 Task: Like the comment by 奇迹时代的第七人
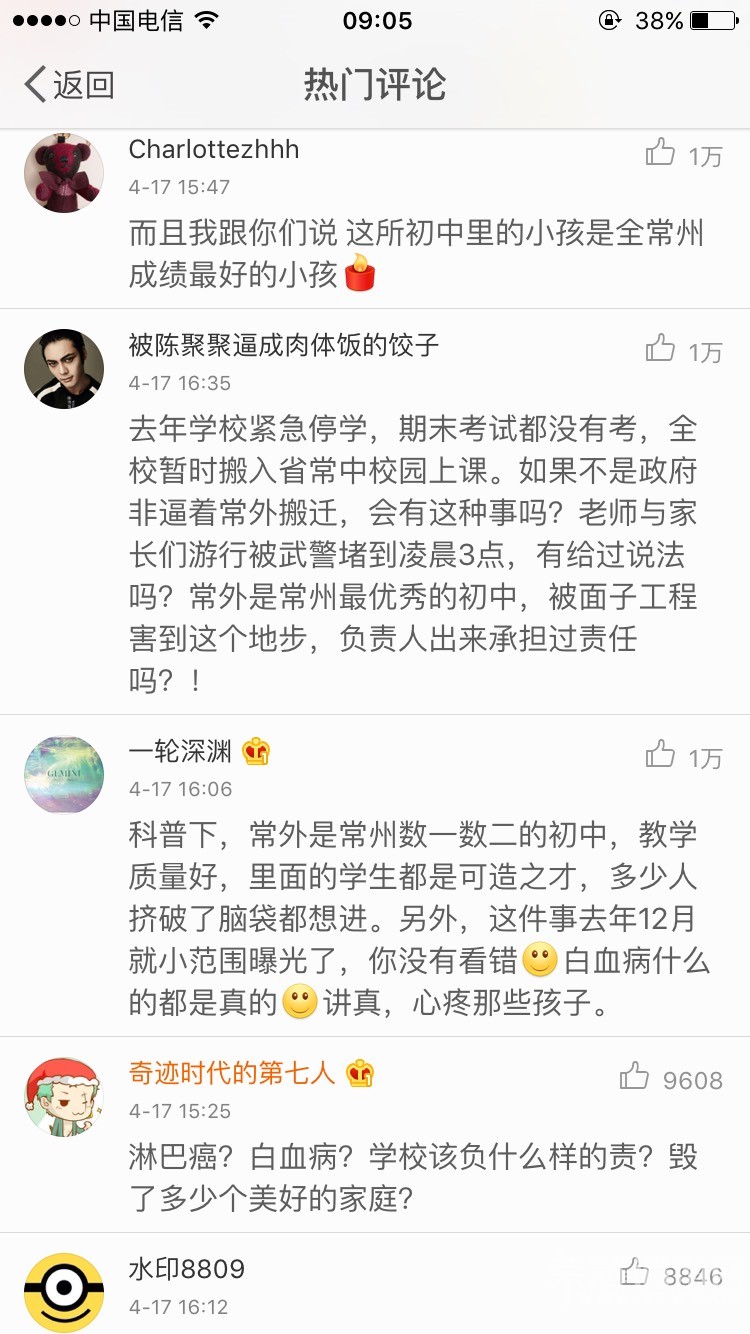tap(635, 1077)
